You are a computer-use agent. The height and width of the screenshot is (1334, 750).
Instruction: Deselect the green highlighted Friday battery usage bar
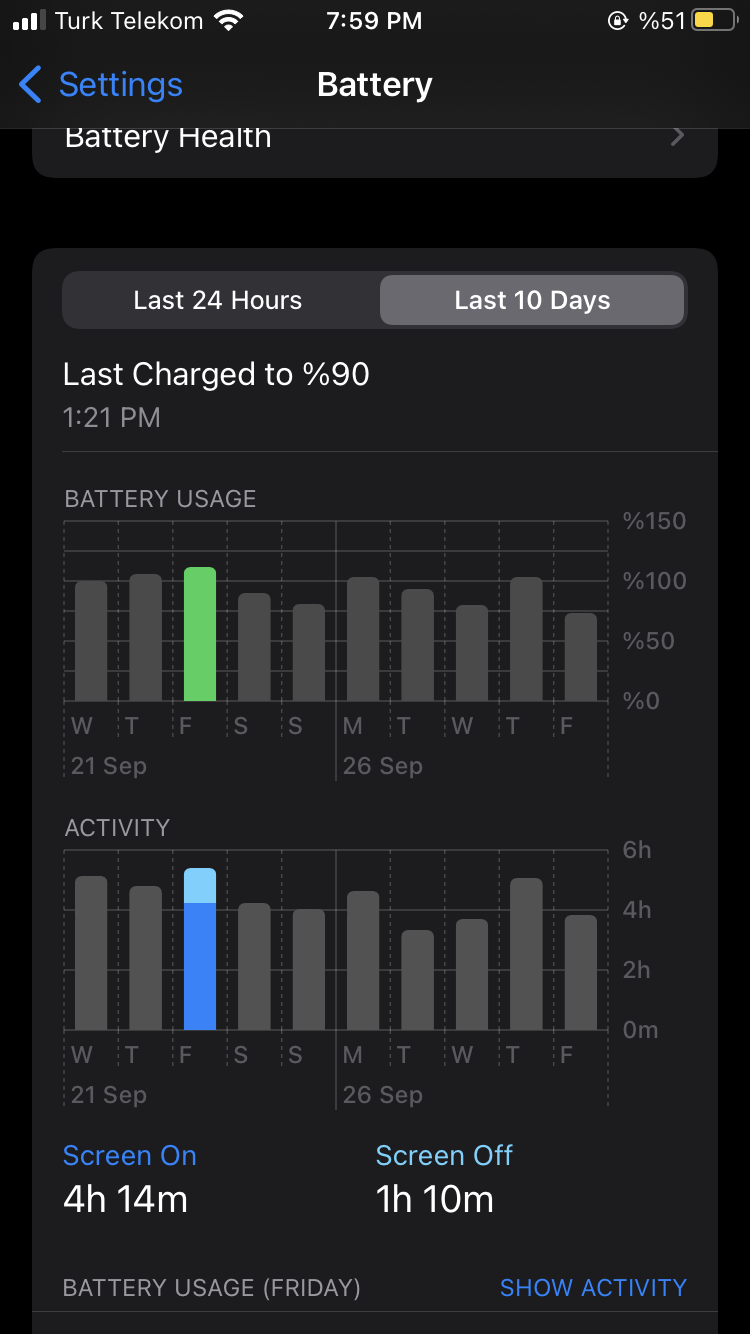click(200, 635)
